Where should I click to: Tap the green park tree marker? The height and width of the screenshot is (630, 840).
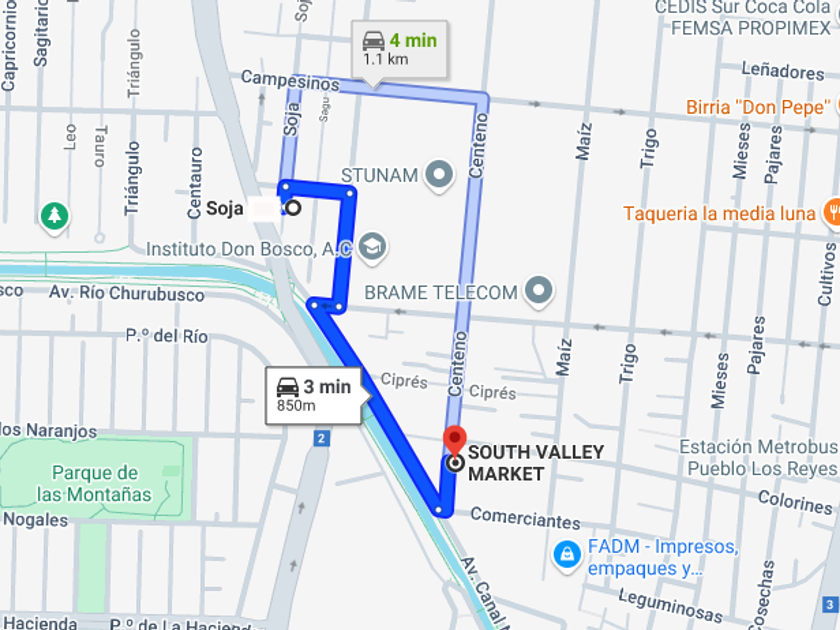(55, 216)
